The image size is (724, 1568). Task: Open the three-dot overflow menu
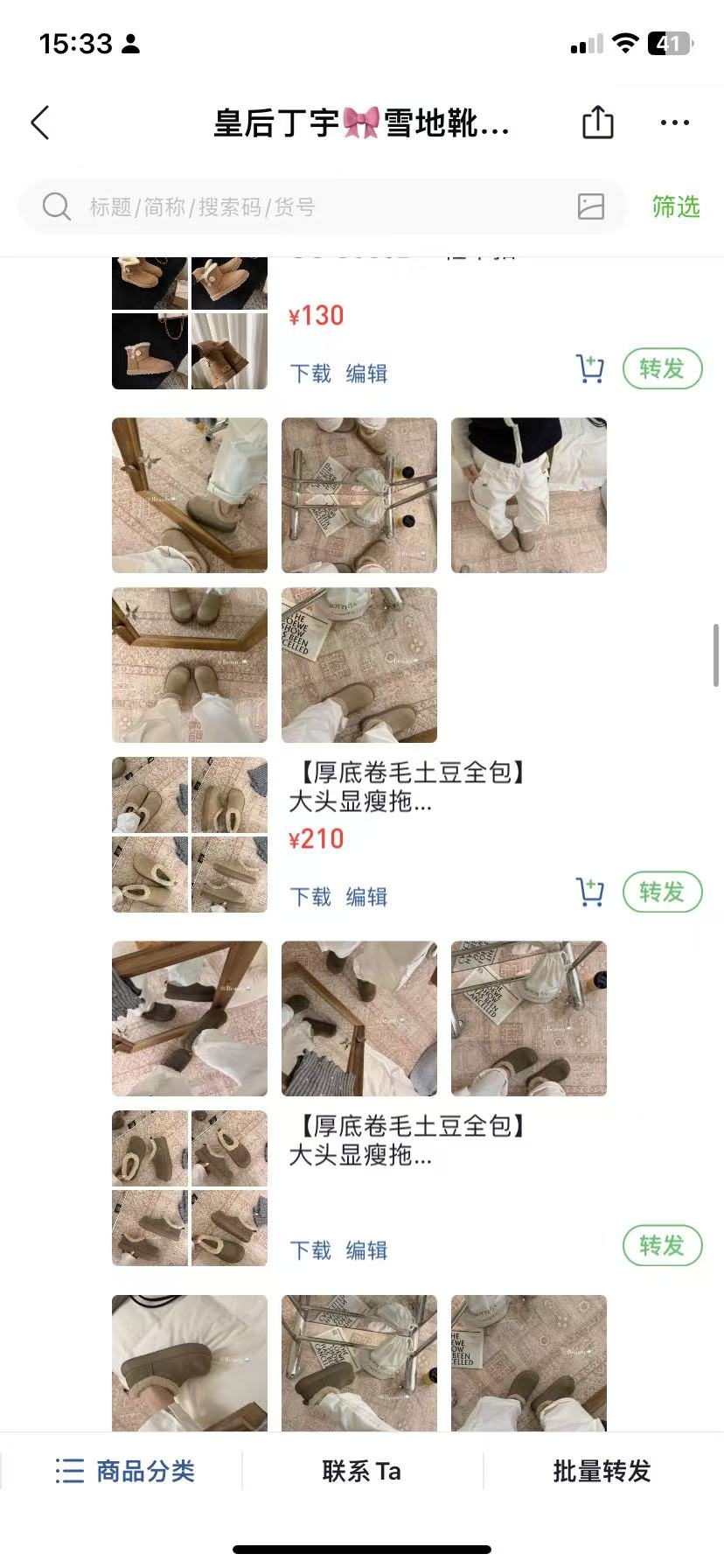point(674,123)
